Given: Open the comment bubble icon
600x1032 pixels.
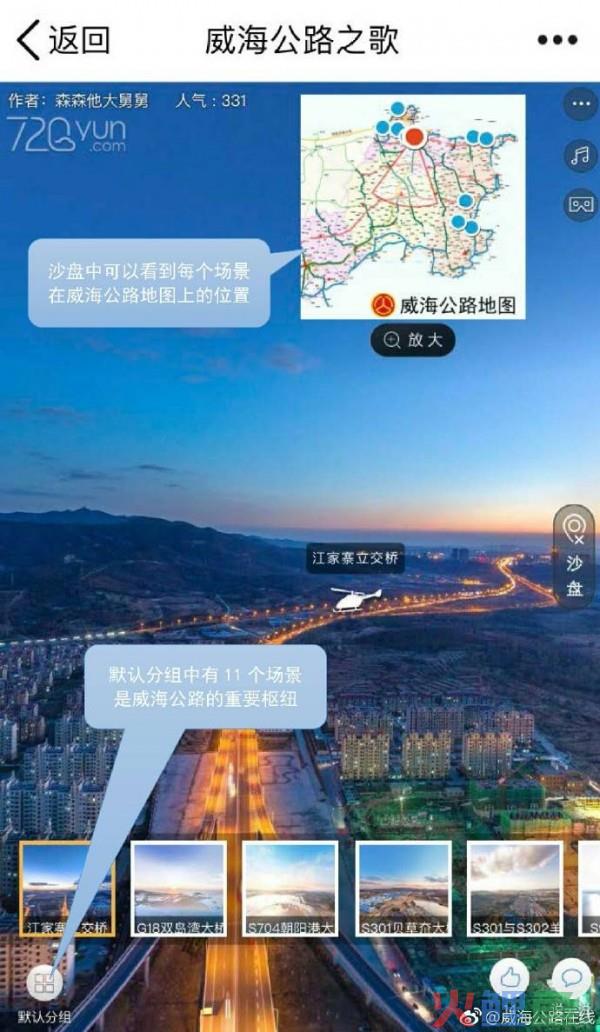Looking at the screenshot, I should click(571, 977).
